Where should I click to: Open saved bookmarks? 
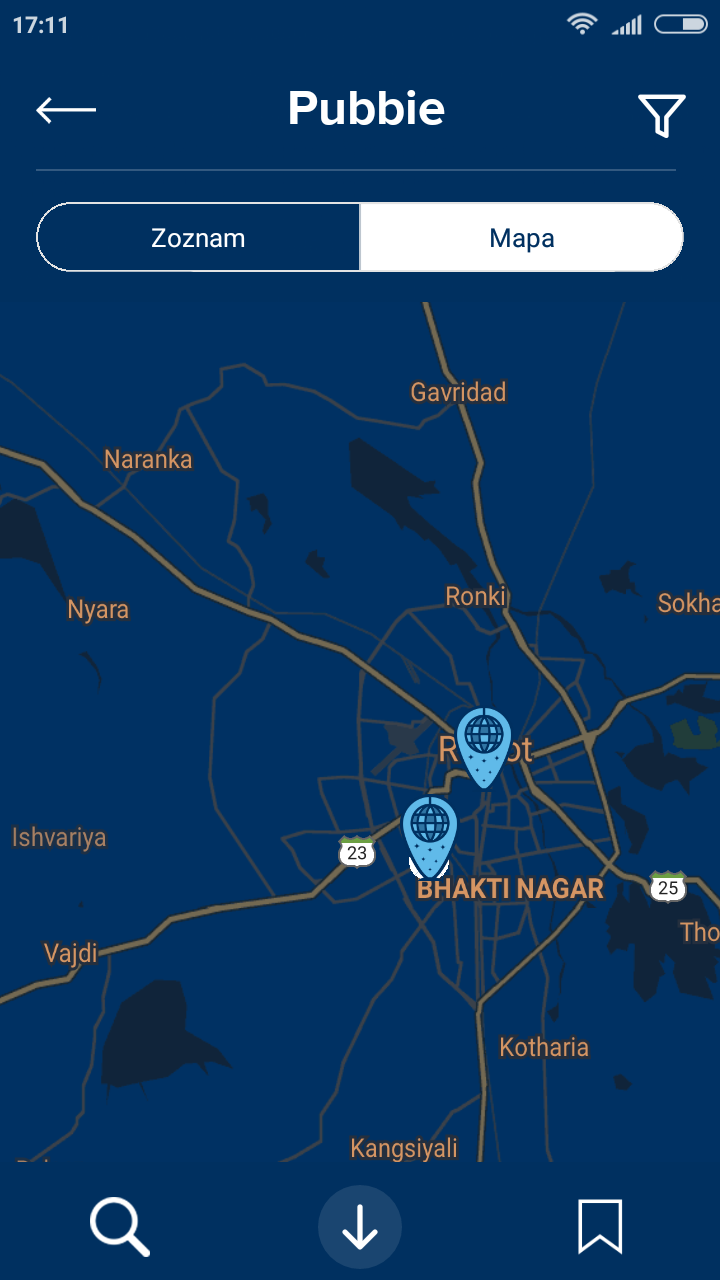(x=600, y=1226)
